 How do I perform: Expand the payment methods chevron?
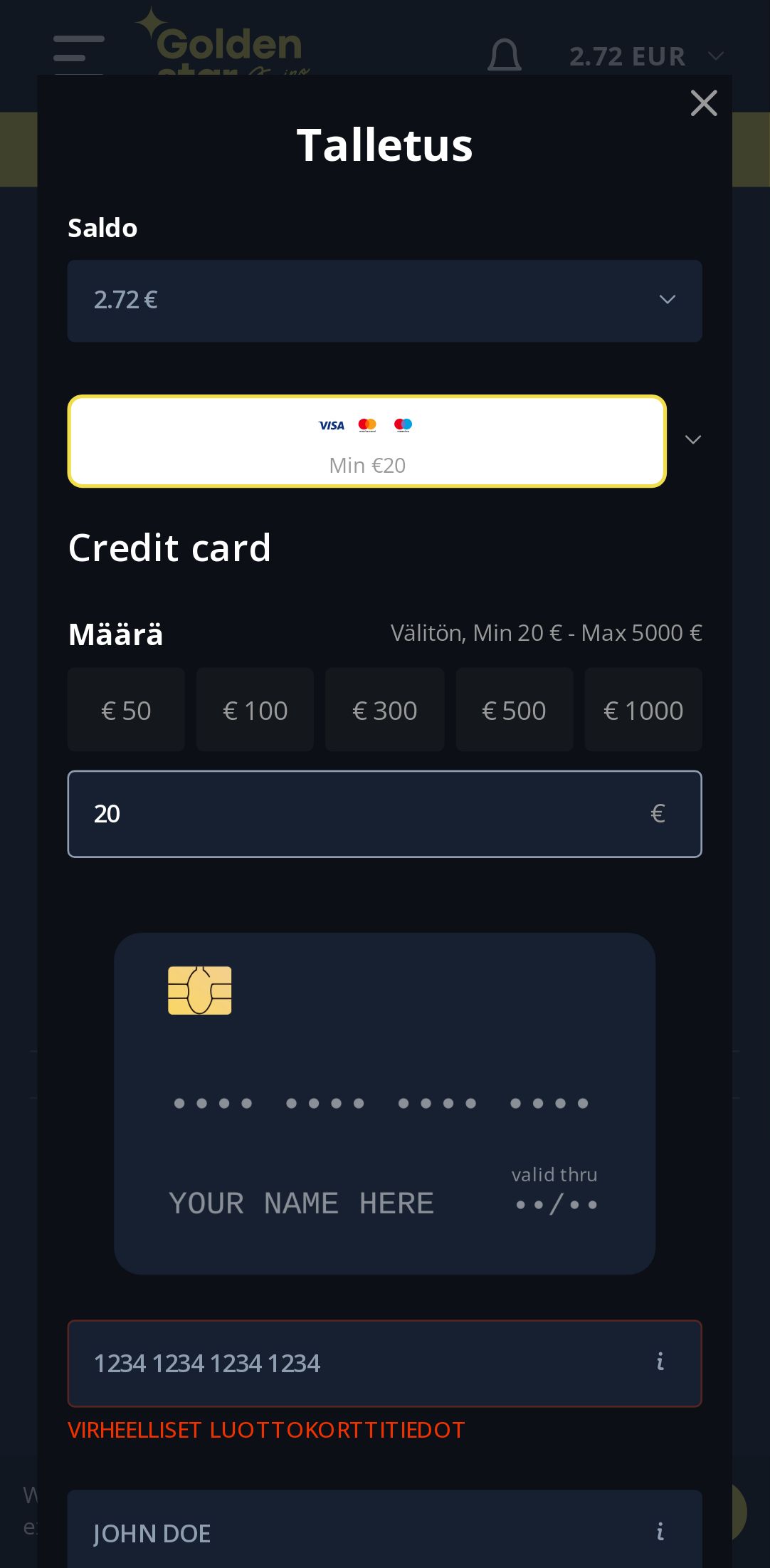[692, 440]
